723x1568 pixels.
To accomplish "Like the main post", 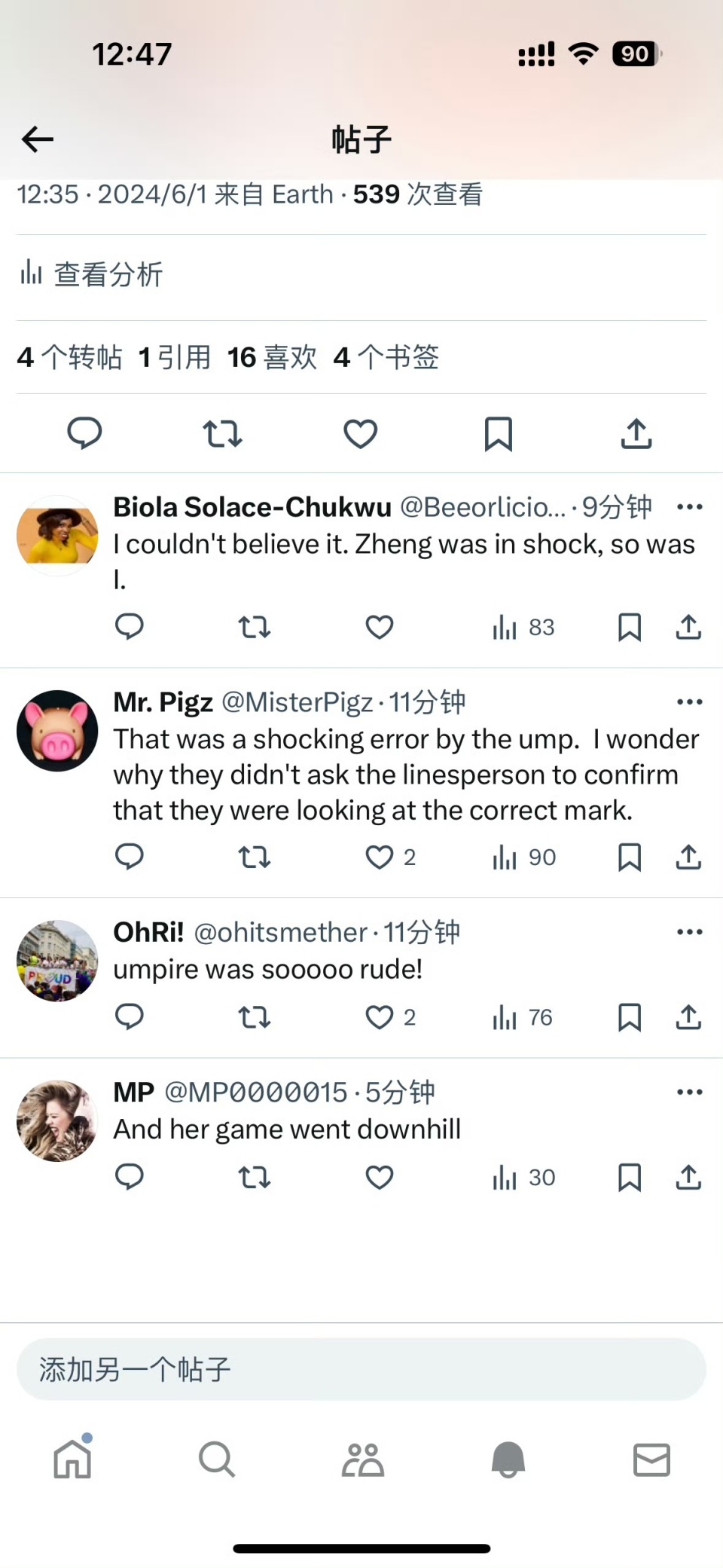I will pyautogui.click(x=360, y=434).
